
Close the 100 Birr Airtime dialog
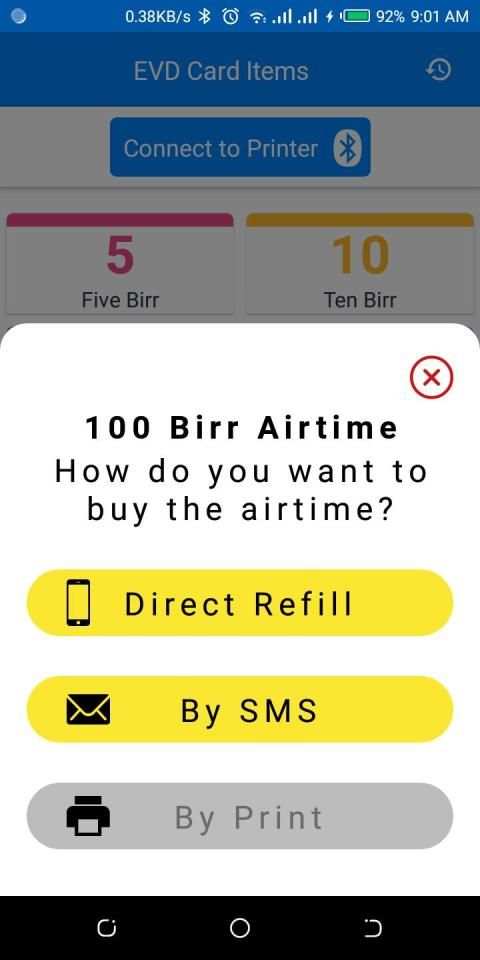[x=432, y=378]
